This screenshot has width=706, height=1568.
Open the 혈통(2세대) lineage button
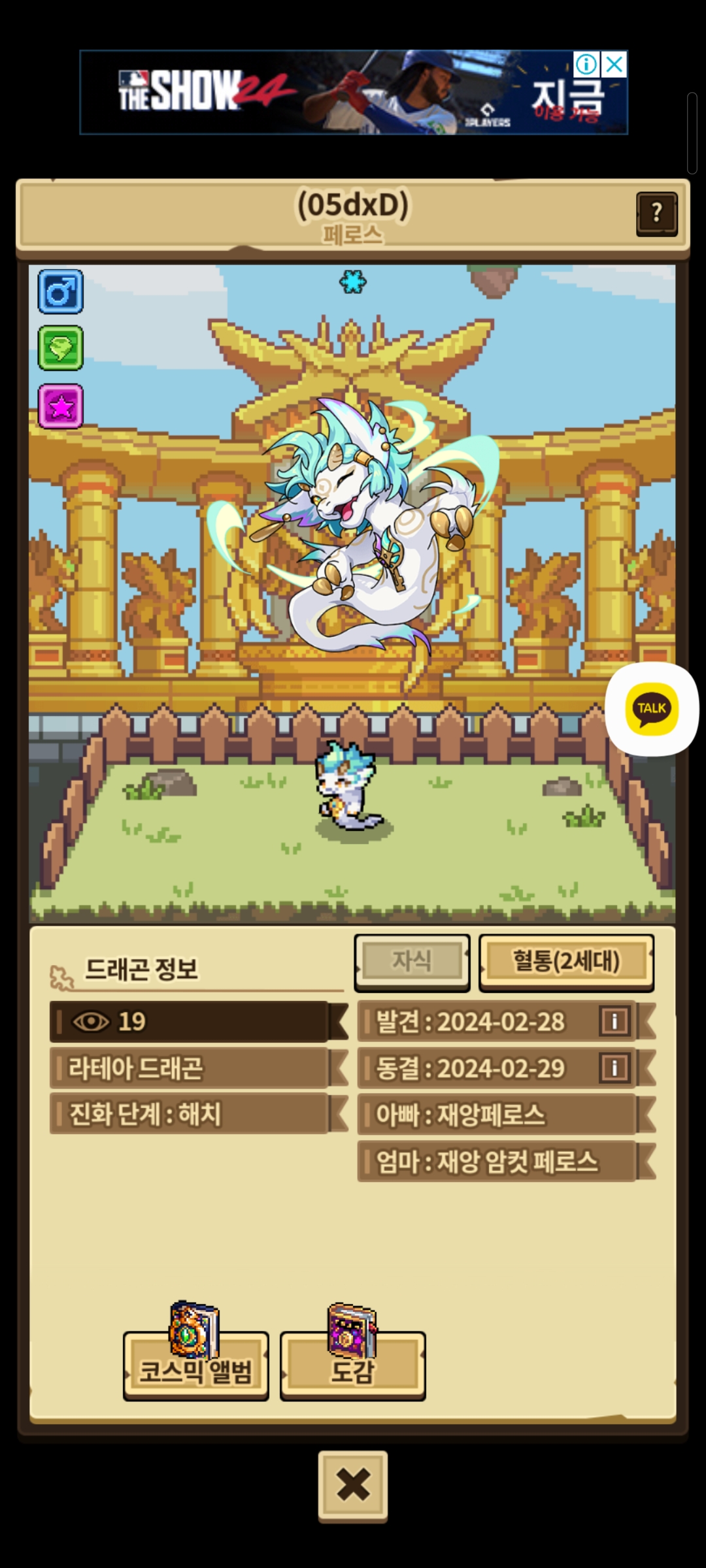tap(566, 962)
